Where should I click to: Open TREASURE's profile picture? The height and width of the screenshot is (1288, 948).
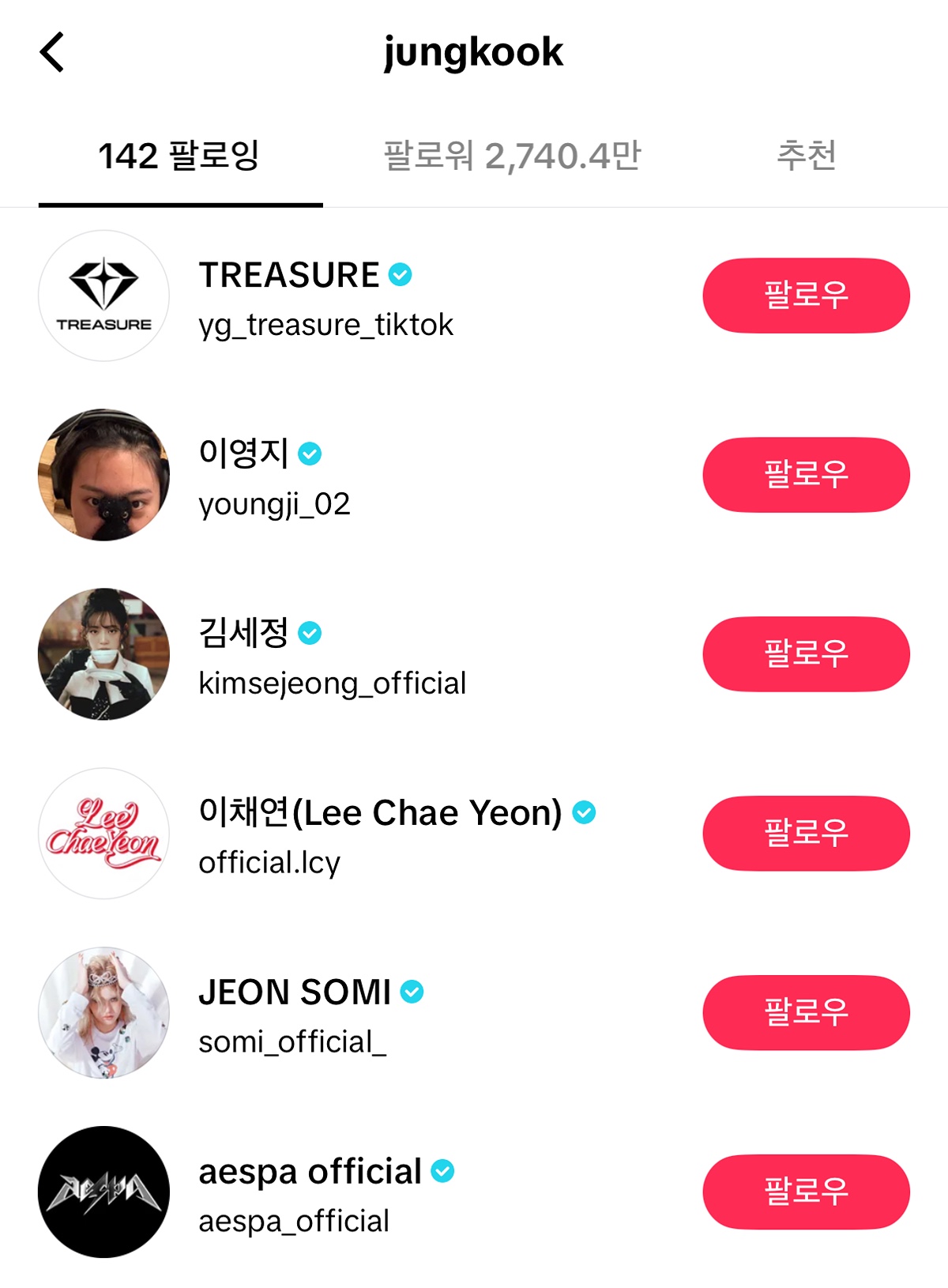(103, 295)
